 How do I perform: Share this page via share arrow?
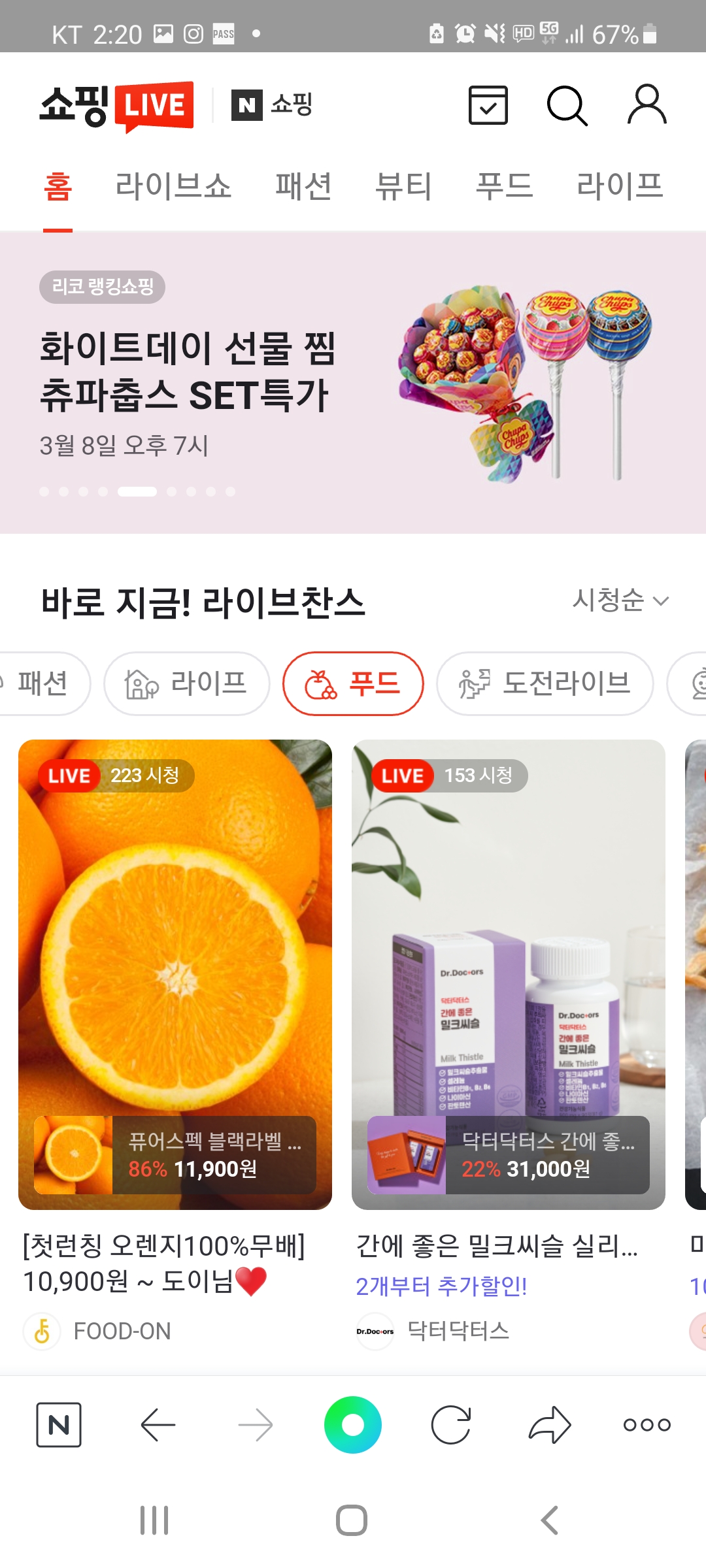pyautogui.click(x=549, y=1424)
